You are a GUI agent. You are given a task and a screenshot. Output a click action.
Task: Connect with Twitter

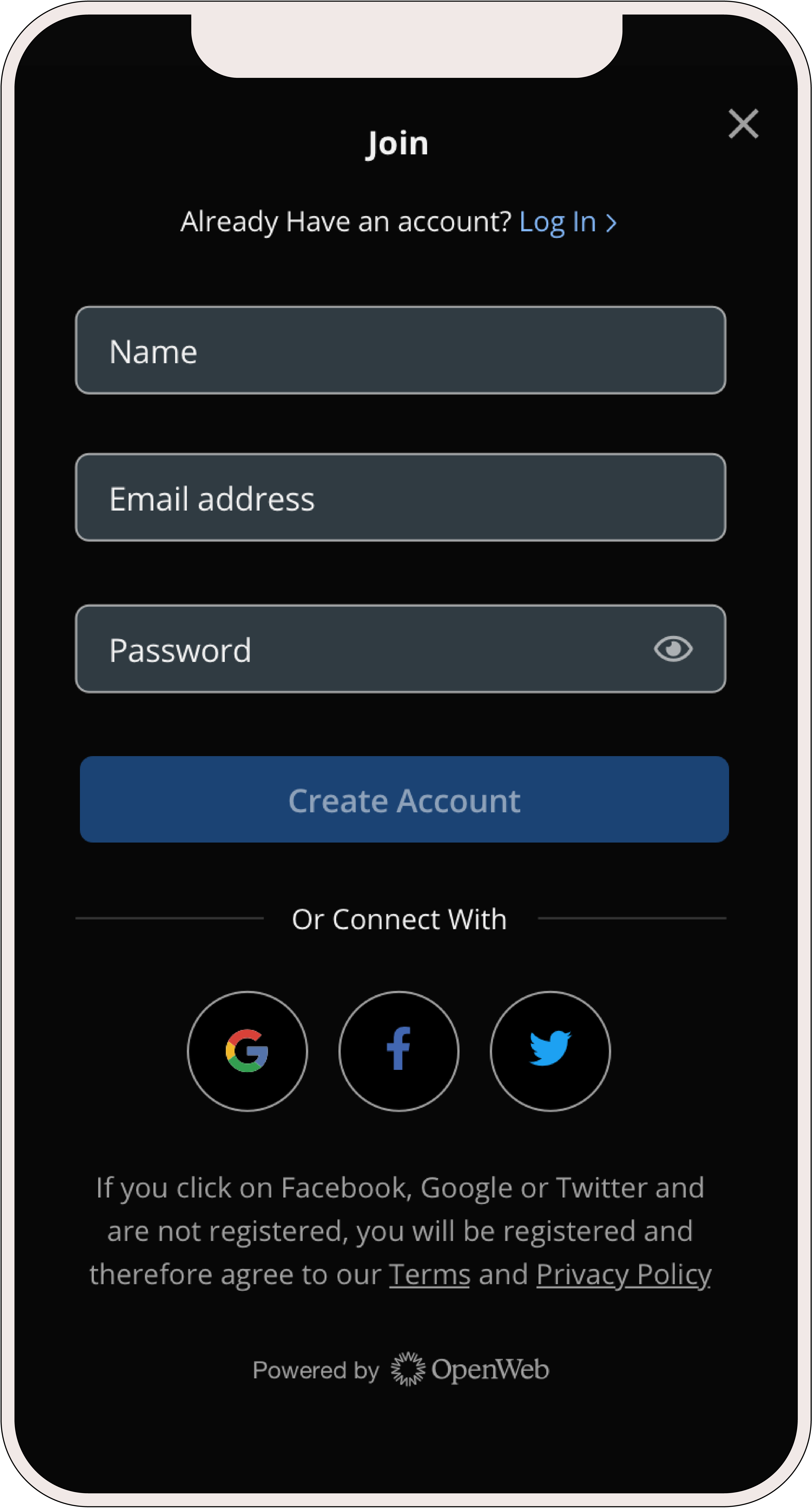[550, 1051]
